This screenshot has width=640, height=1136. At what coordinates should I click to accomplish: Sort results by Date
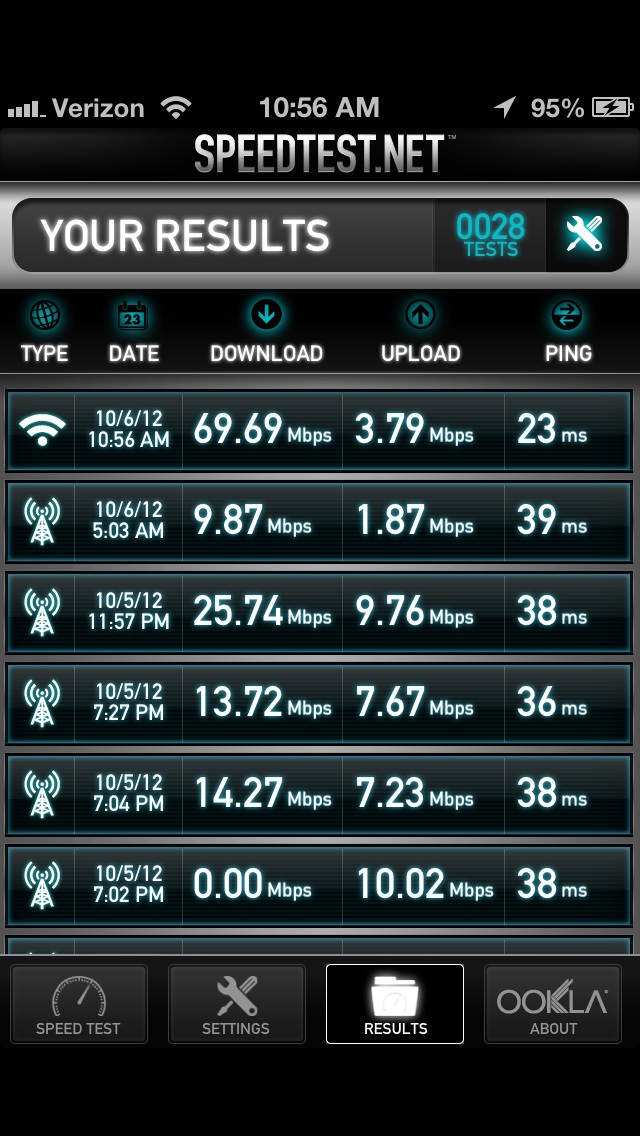pyautogui.click(x=133, y=333)
